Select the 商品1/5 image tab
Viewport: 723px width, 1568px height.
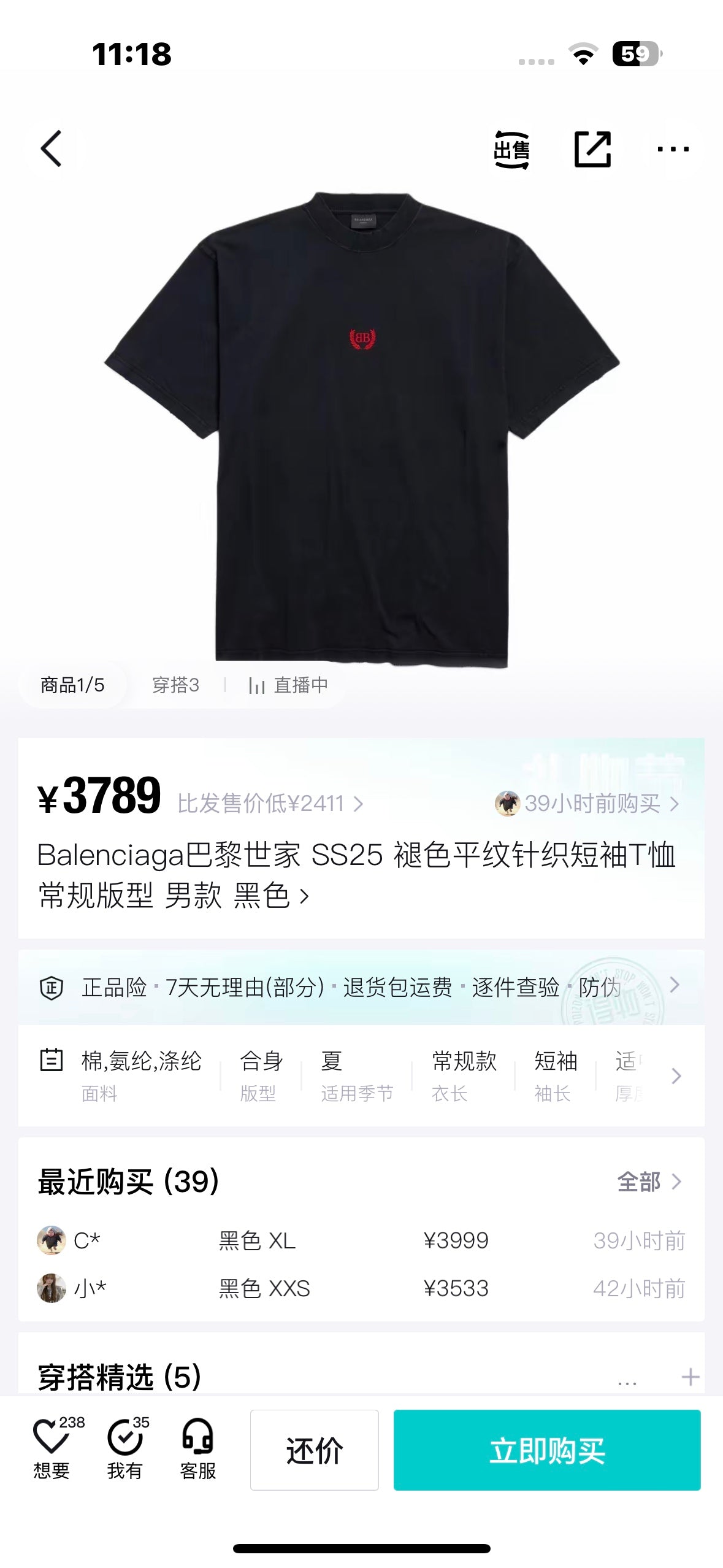(x=72, y=685)
